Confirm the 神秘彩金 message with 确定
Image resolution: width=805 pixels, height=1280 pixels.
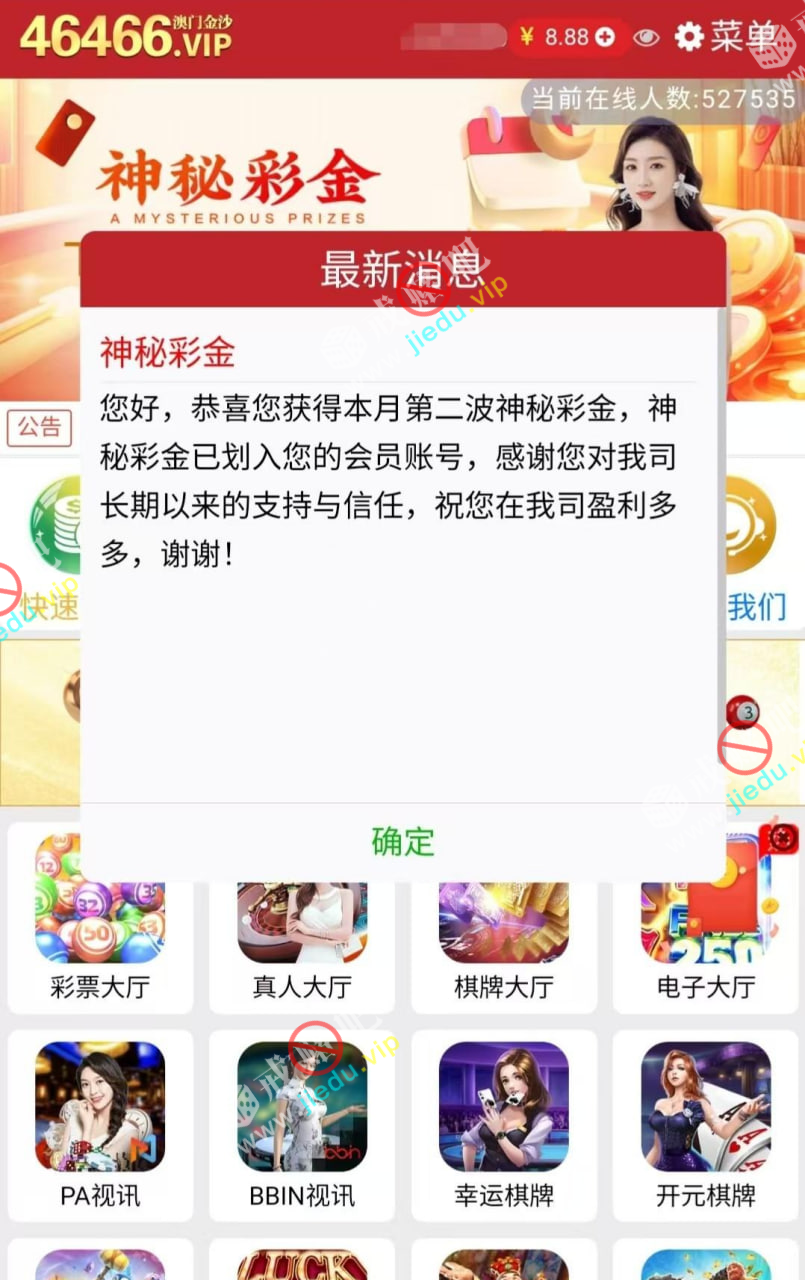coord(403,841)
